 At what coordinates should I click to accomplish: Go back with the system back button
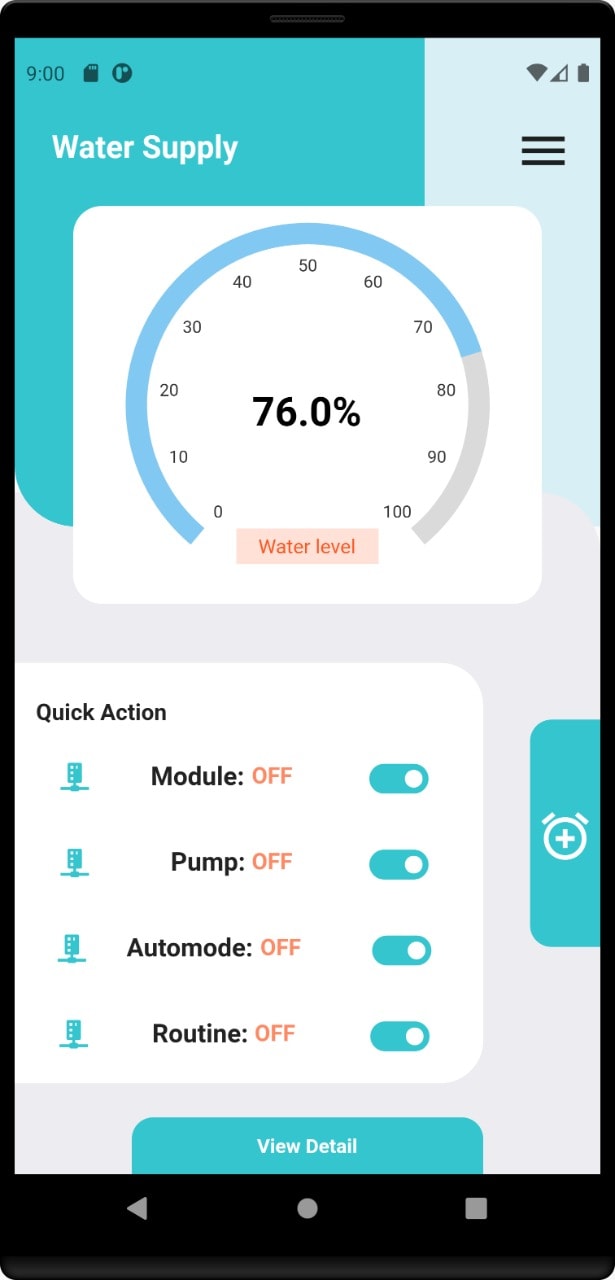click(137, 1208)
